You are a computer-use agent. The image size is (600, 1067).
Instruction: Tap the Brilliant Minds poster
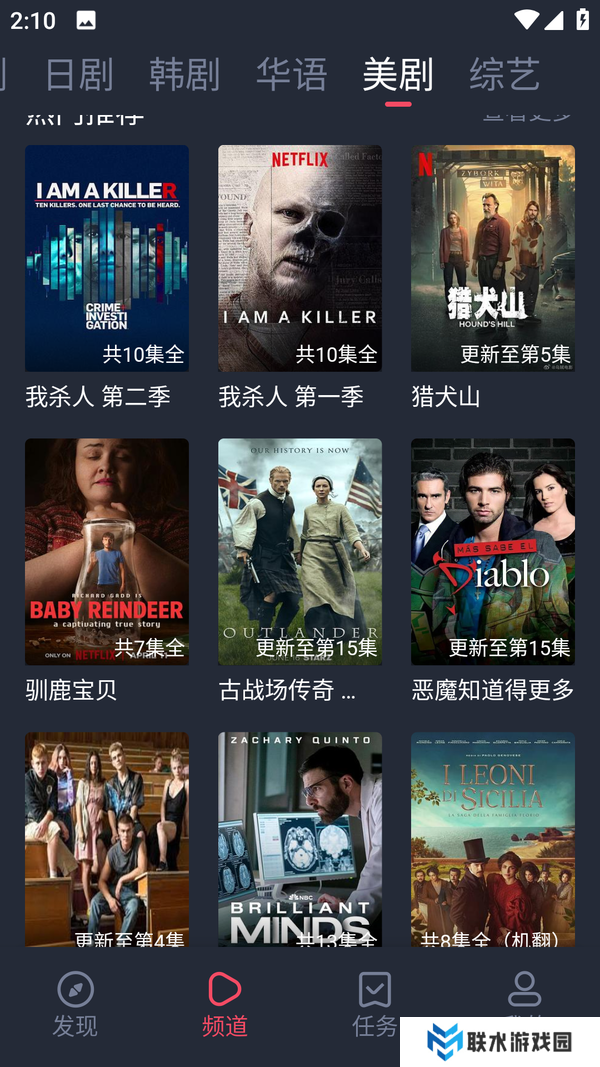(x=300, y=838)
